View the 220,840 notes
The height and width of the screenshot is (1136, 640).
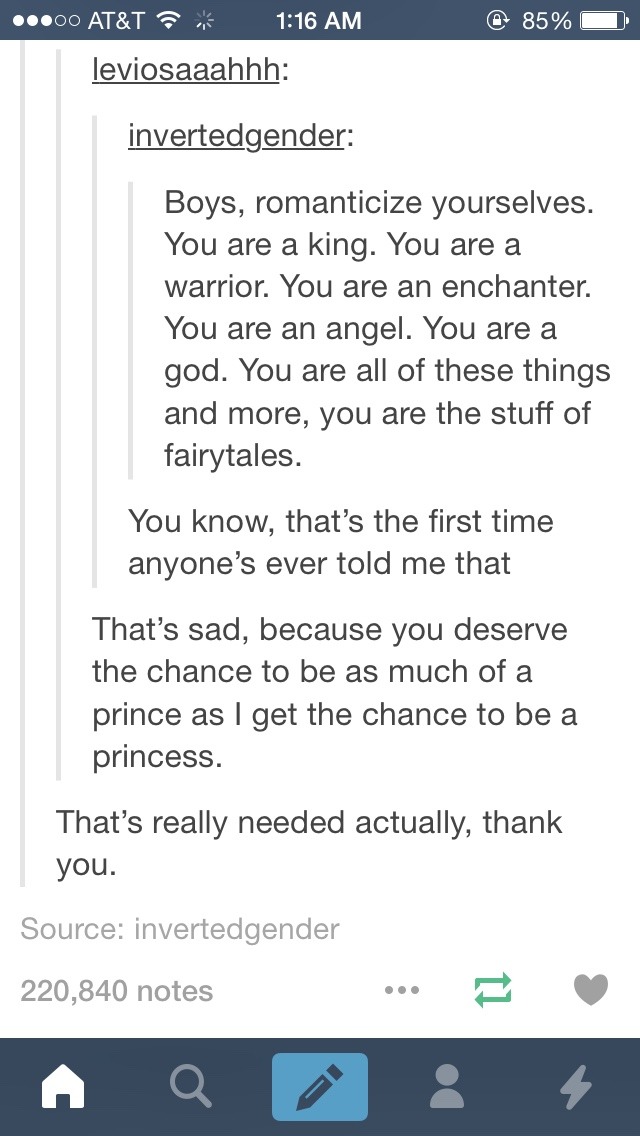116,991
